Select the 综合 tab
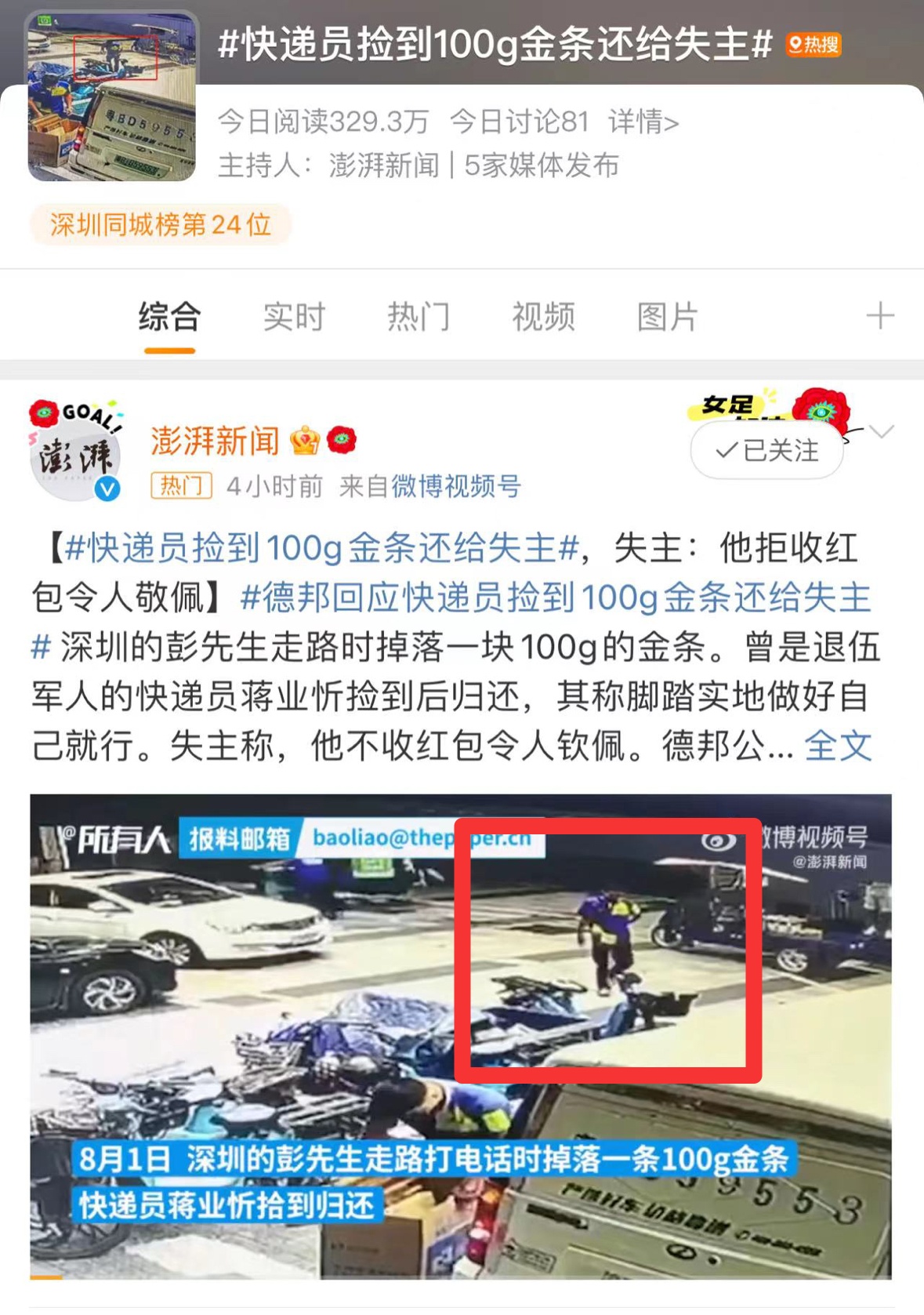The image size is (924, 1315). 169,317
